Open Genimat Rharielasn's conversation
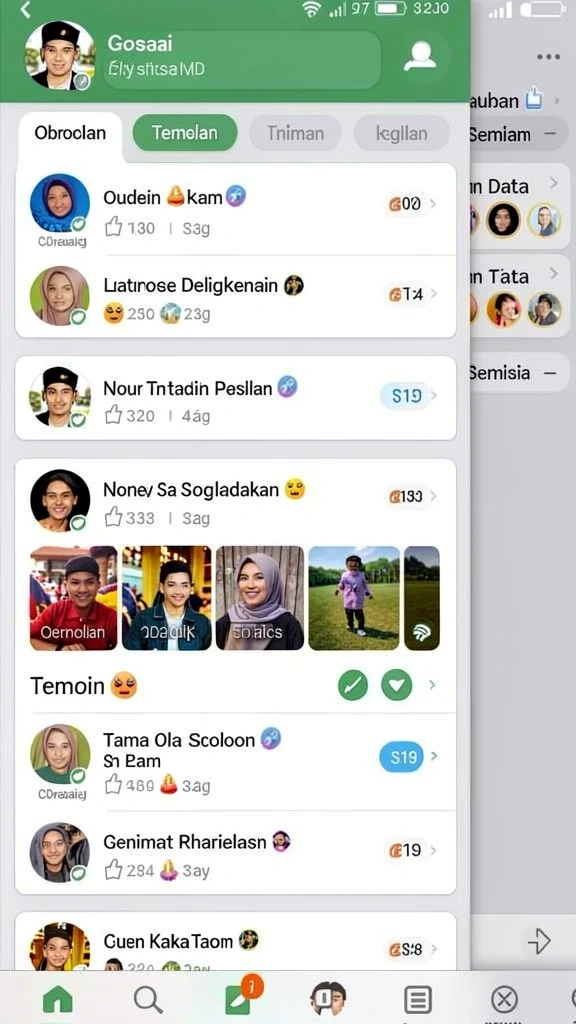Viewport: 576px width, 1024px height. point(236,852)
